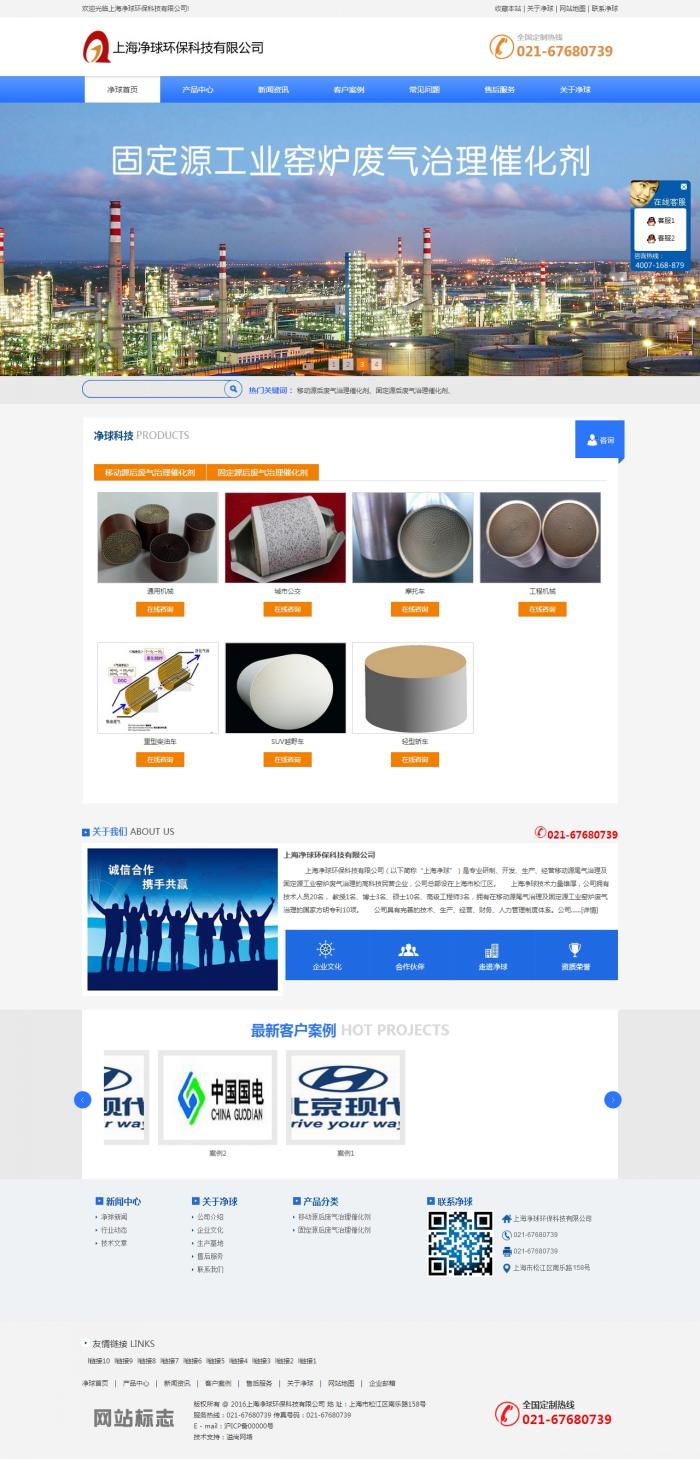Show the next customer case with the right arrow
The width and height of the screenshot is (700, 1459).
pyautogui.click(x=613, y=1099)
